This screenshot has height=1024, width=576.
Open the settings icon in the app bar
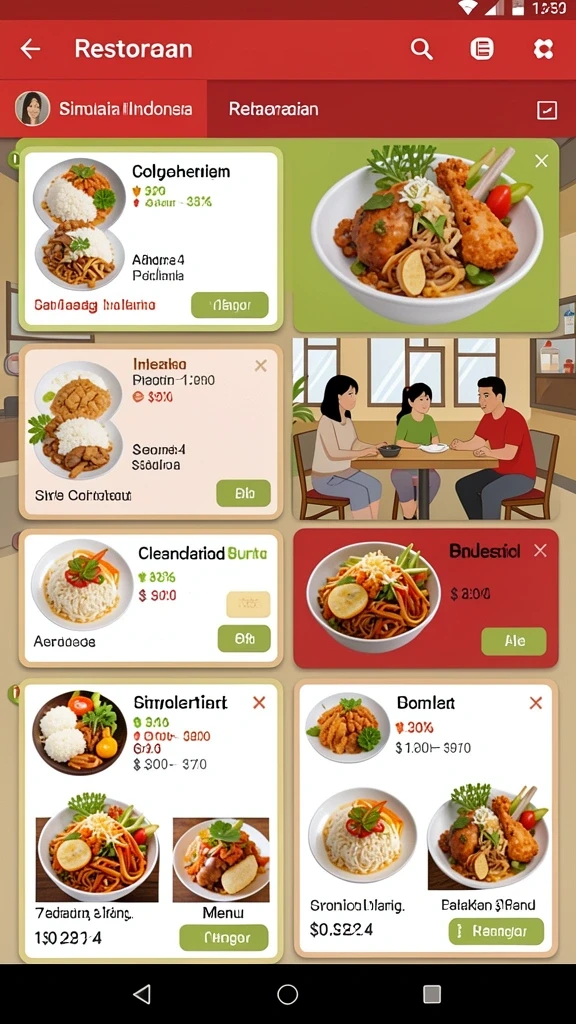543,49
